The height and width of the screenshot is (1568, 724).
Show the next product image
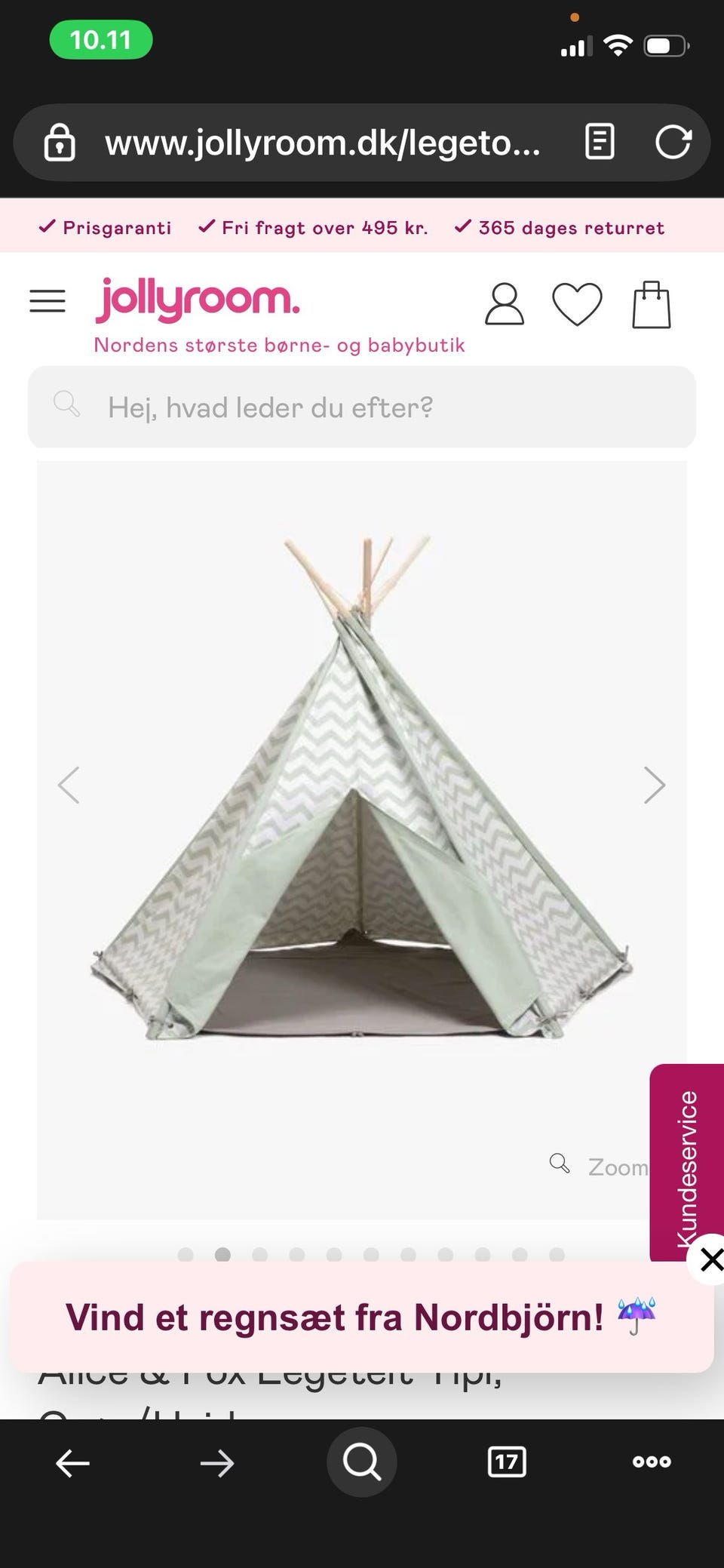coord(654,786)
